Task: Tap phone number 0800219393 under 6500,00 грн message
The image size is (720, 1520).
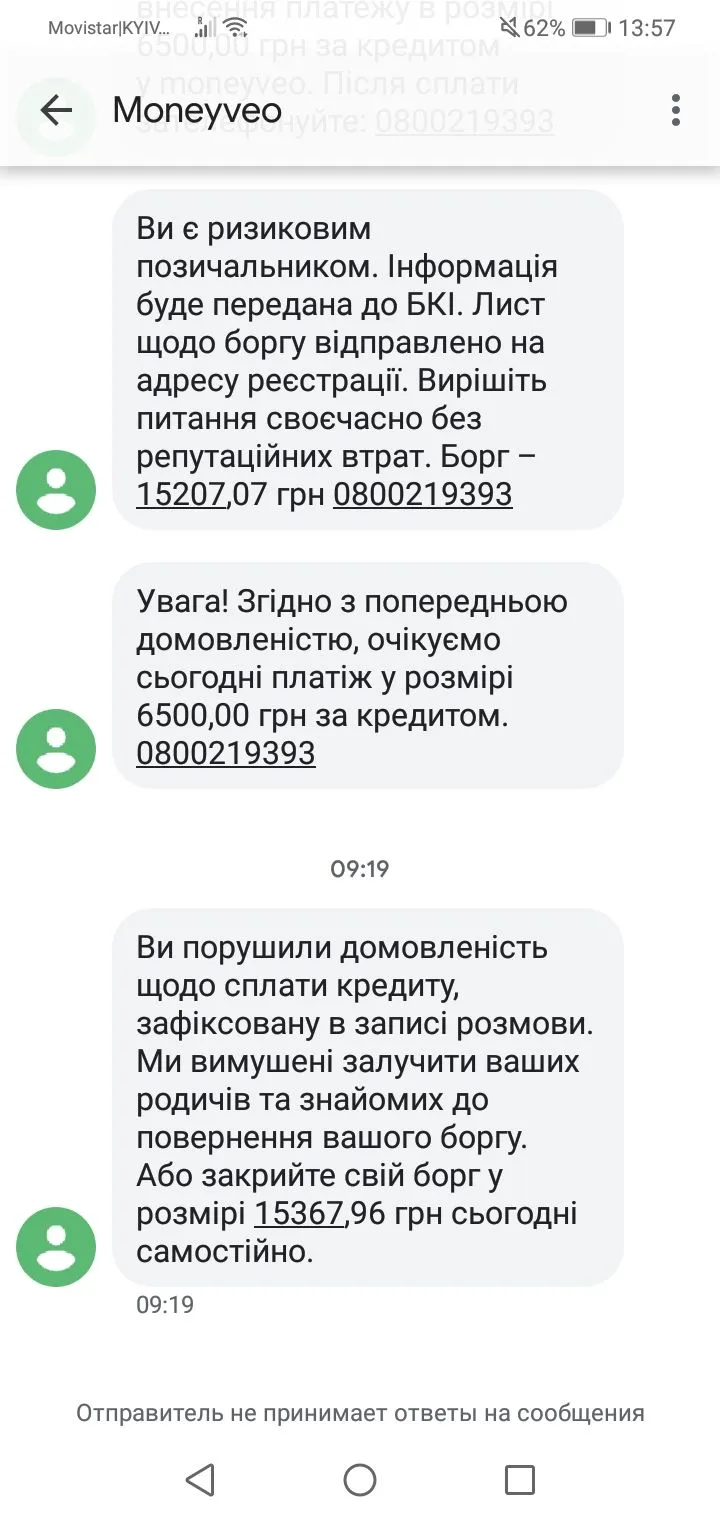Action: click(x=226, y=753)
